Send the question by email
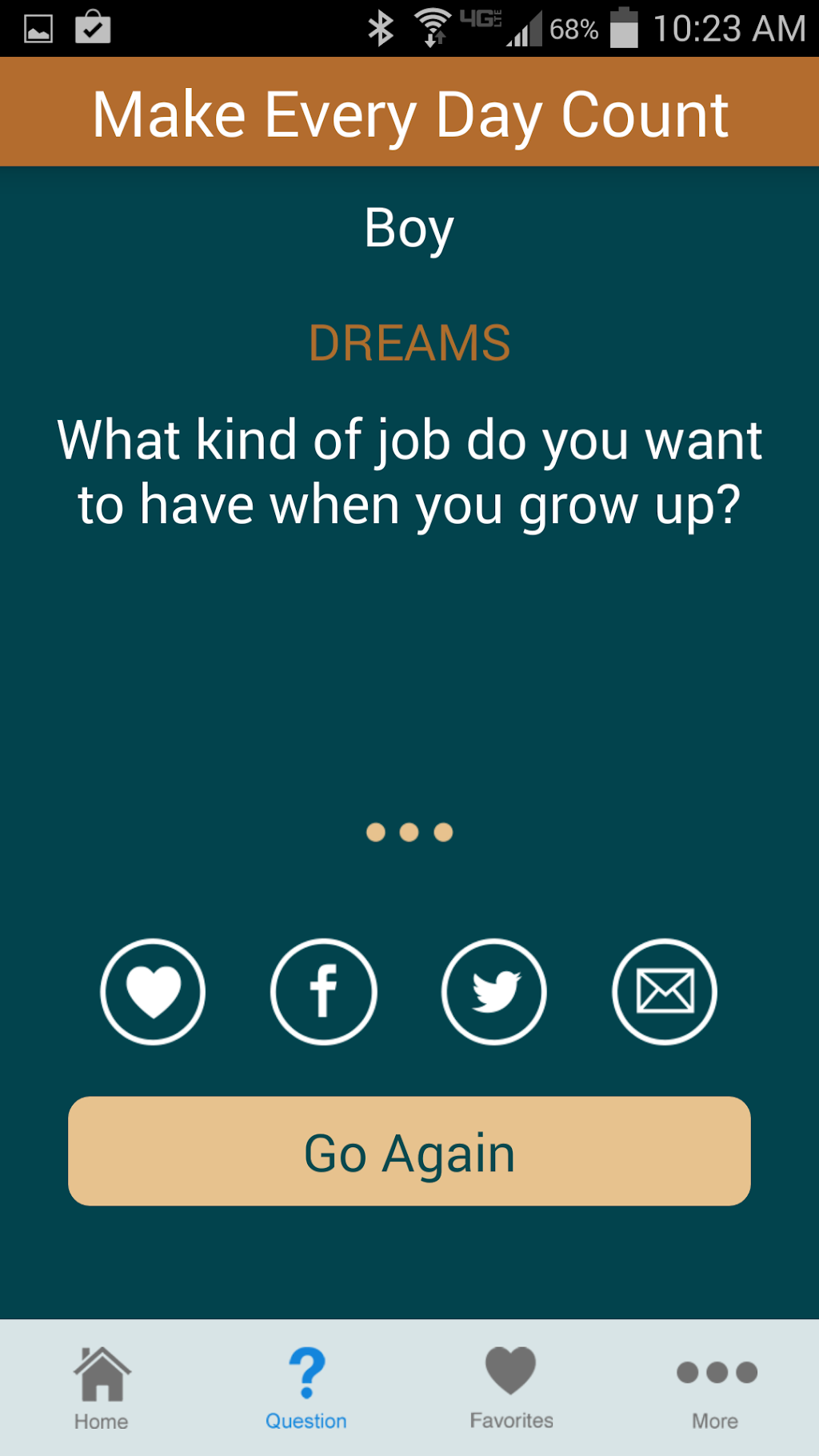This screenshot has width=819, height=1456. [665, 991]
